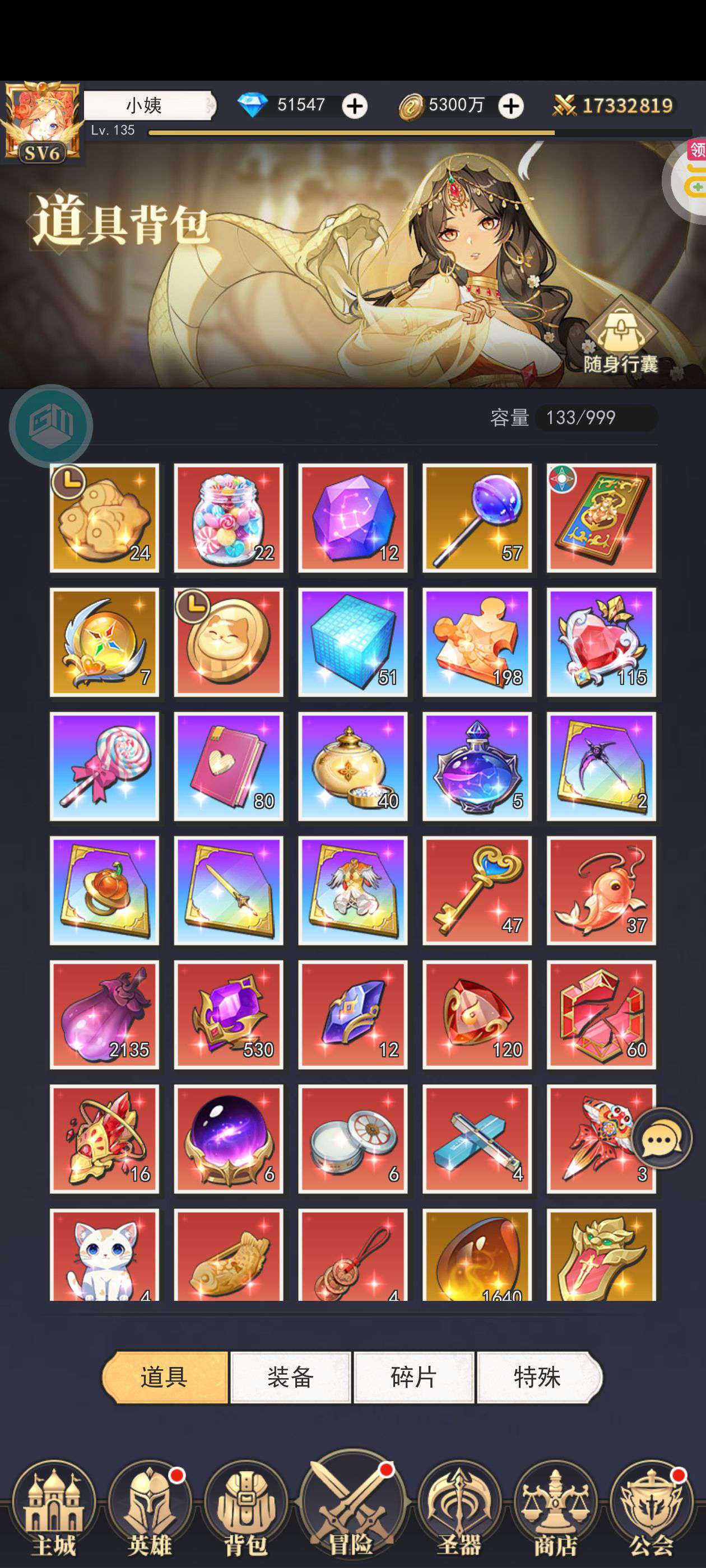Image resolution: width=706 pixels, height=1568 pixels.
Task: Add more diamonds with the plus button
Action: [x=355, y=106]
